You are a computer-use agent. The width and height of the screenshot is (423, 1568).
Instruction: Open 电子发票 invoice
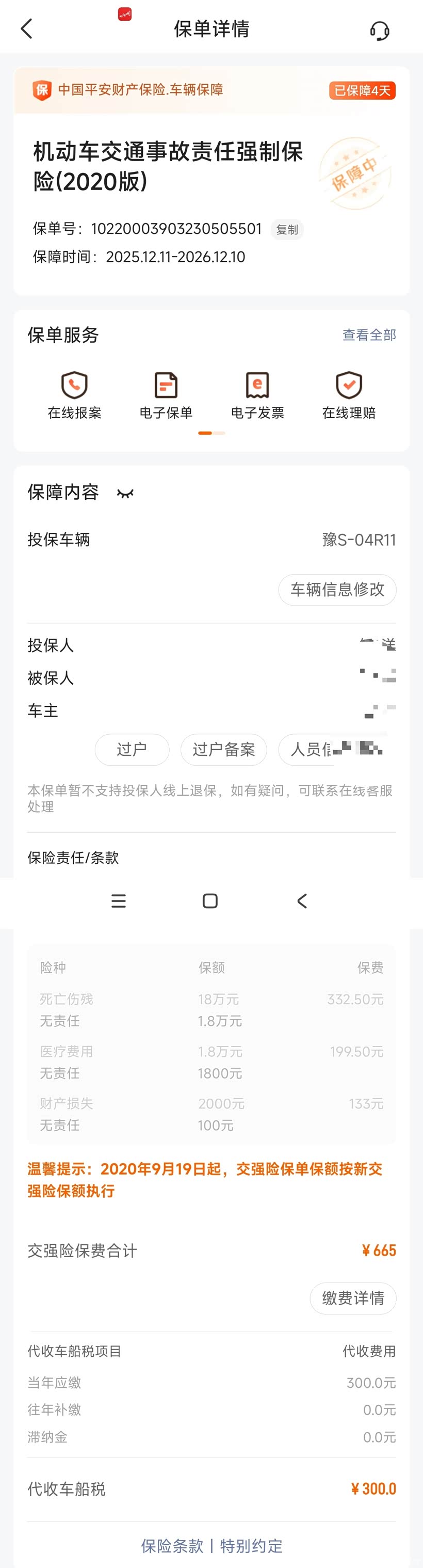258,395
